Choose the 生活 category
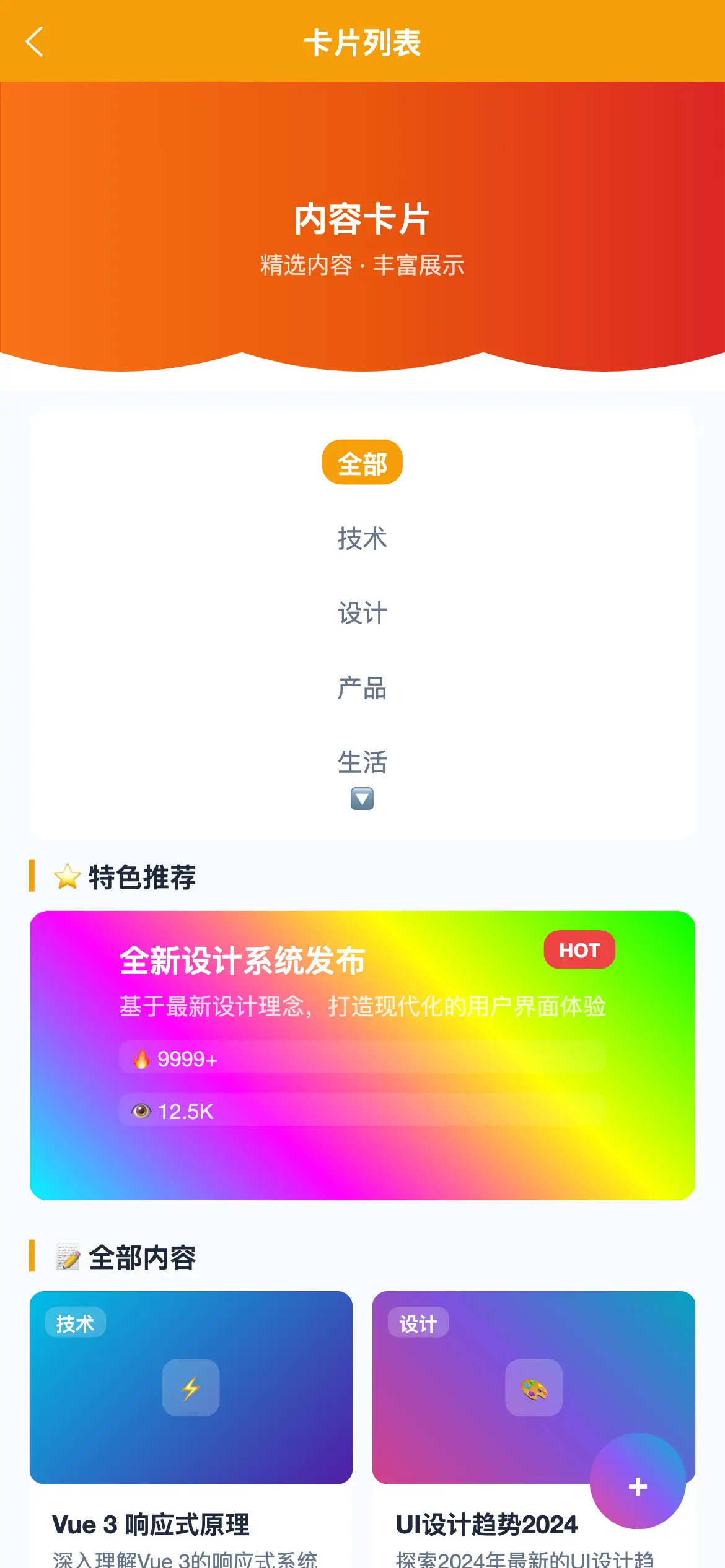The width and height of the screenshot is (725, 1568). click(x=362, y=762)
